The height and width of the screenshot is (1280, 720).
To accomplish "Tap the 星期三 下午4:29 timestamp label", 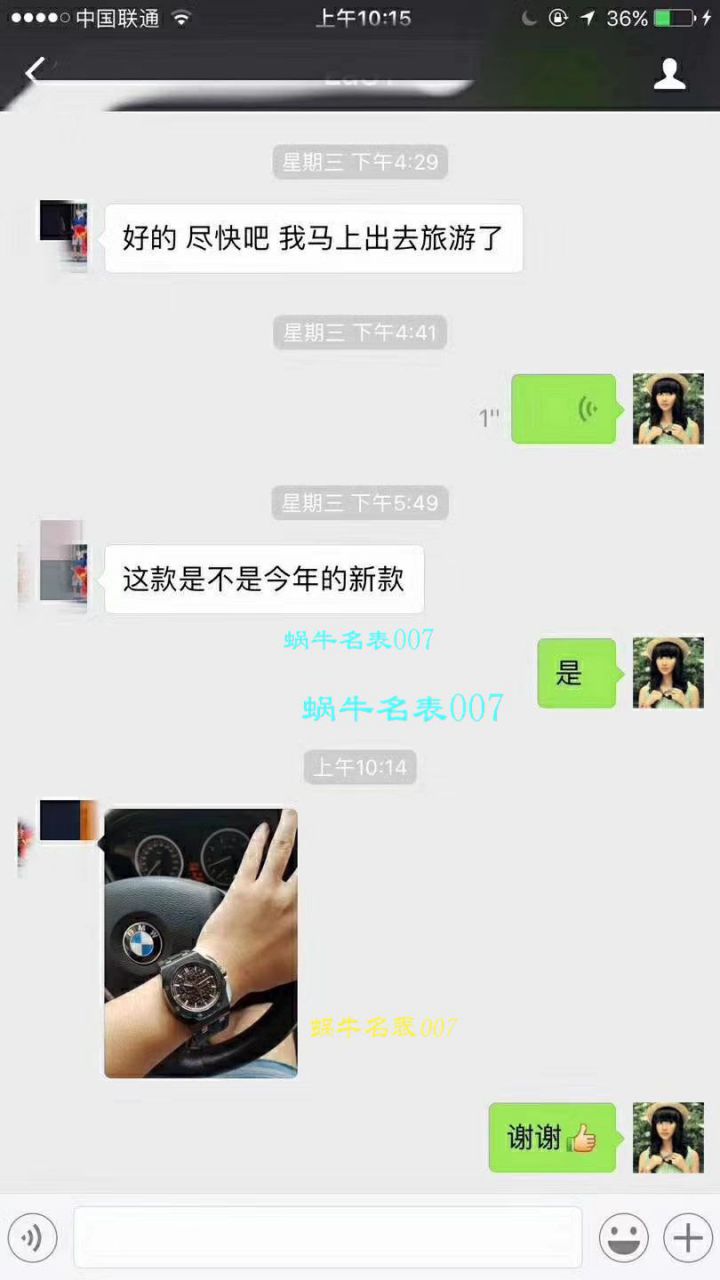I will [x=359, y=162].
